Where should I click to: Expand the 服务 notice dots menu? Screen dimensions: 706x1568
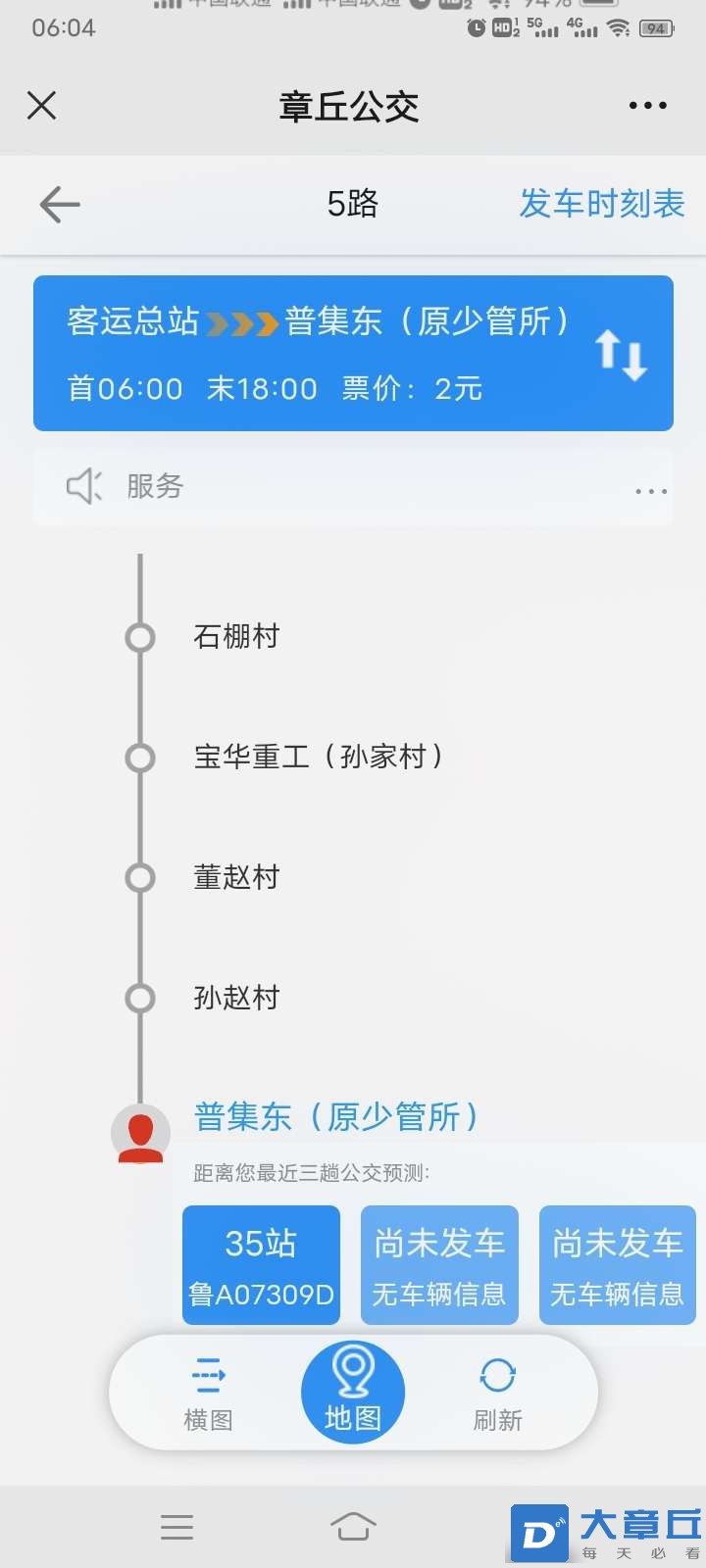tap(650, 492)
